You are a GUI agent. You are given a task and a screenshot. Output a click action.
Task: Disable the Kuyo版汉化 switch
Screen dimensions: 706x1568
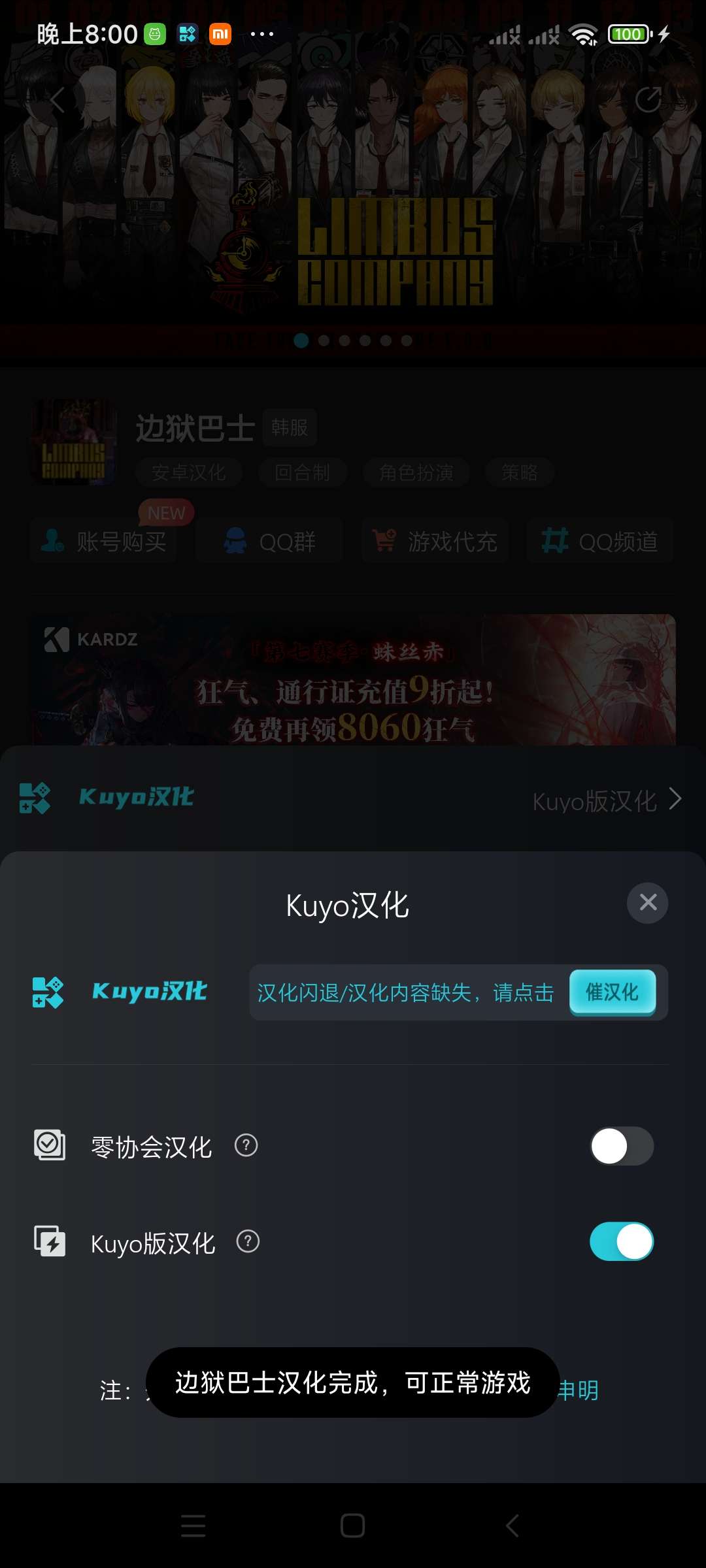(x=620, y=1241)
